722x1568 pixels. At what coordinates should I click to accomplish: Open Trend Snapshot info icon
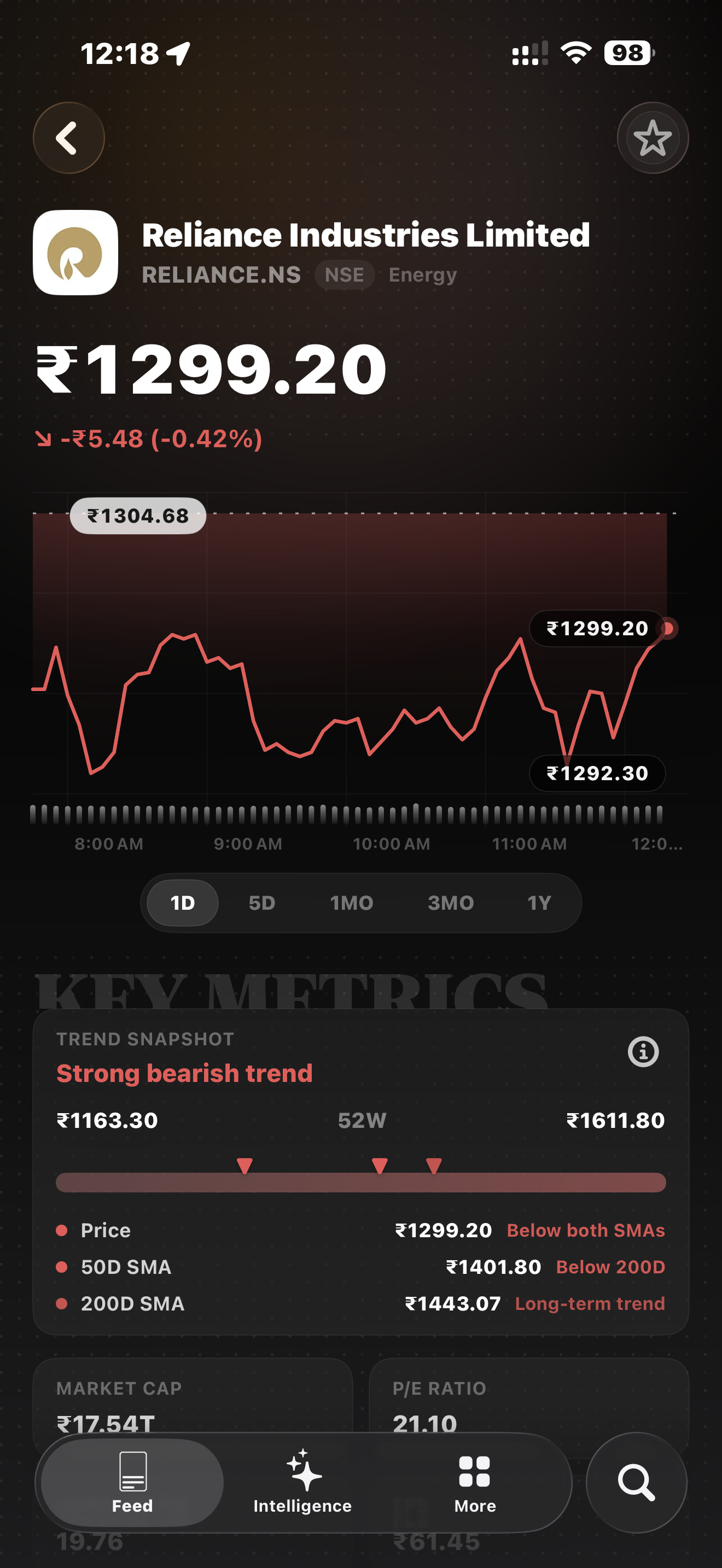point(643,1052)
